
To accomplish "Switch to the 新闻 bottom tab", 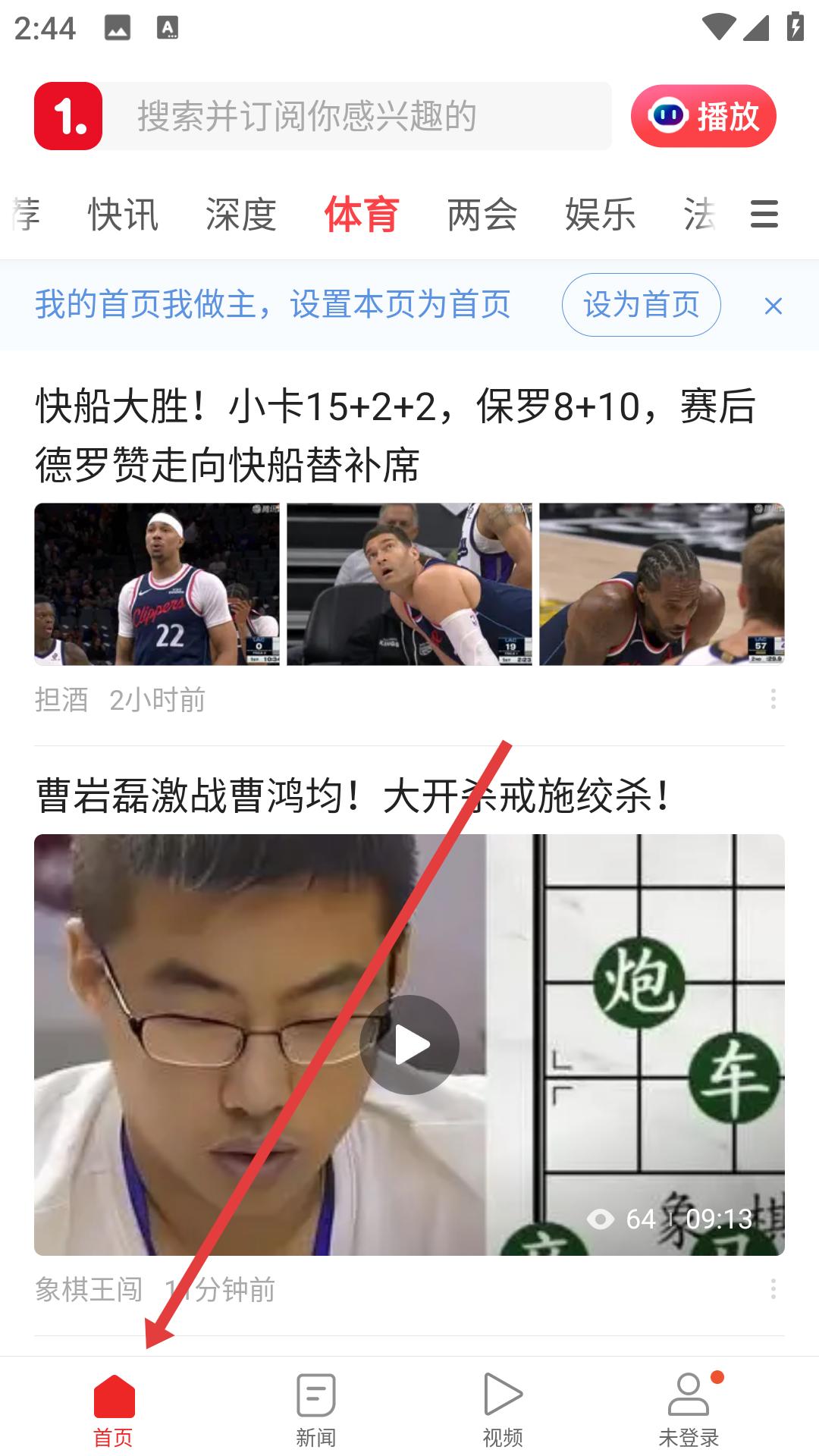I will point(315,1409).
